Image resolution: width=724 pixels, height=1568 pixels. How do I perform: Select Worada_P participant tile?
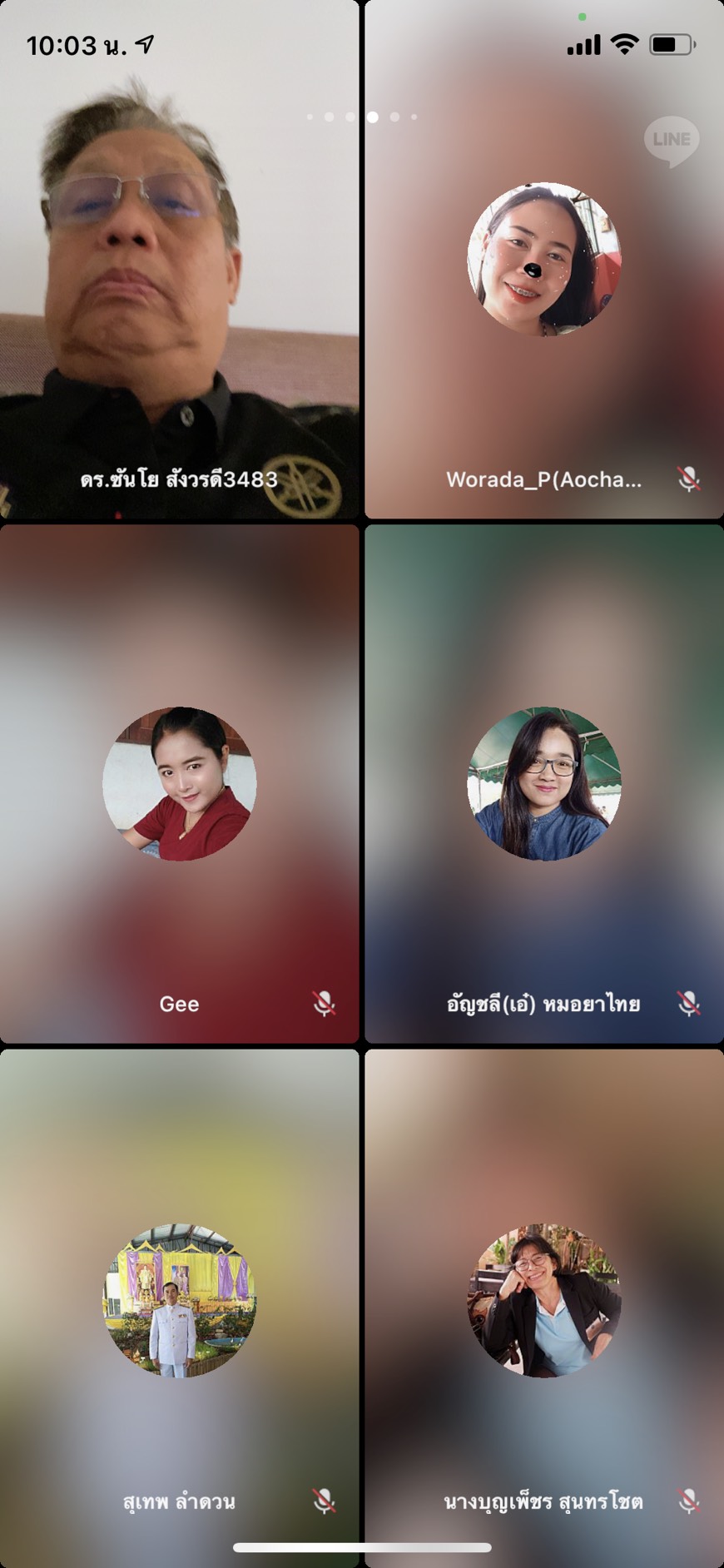(544, 260)
